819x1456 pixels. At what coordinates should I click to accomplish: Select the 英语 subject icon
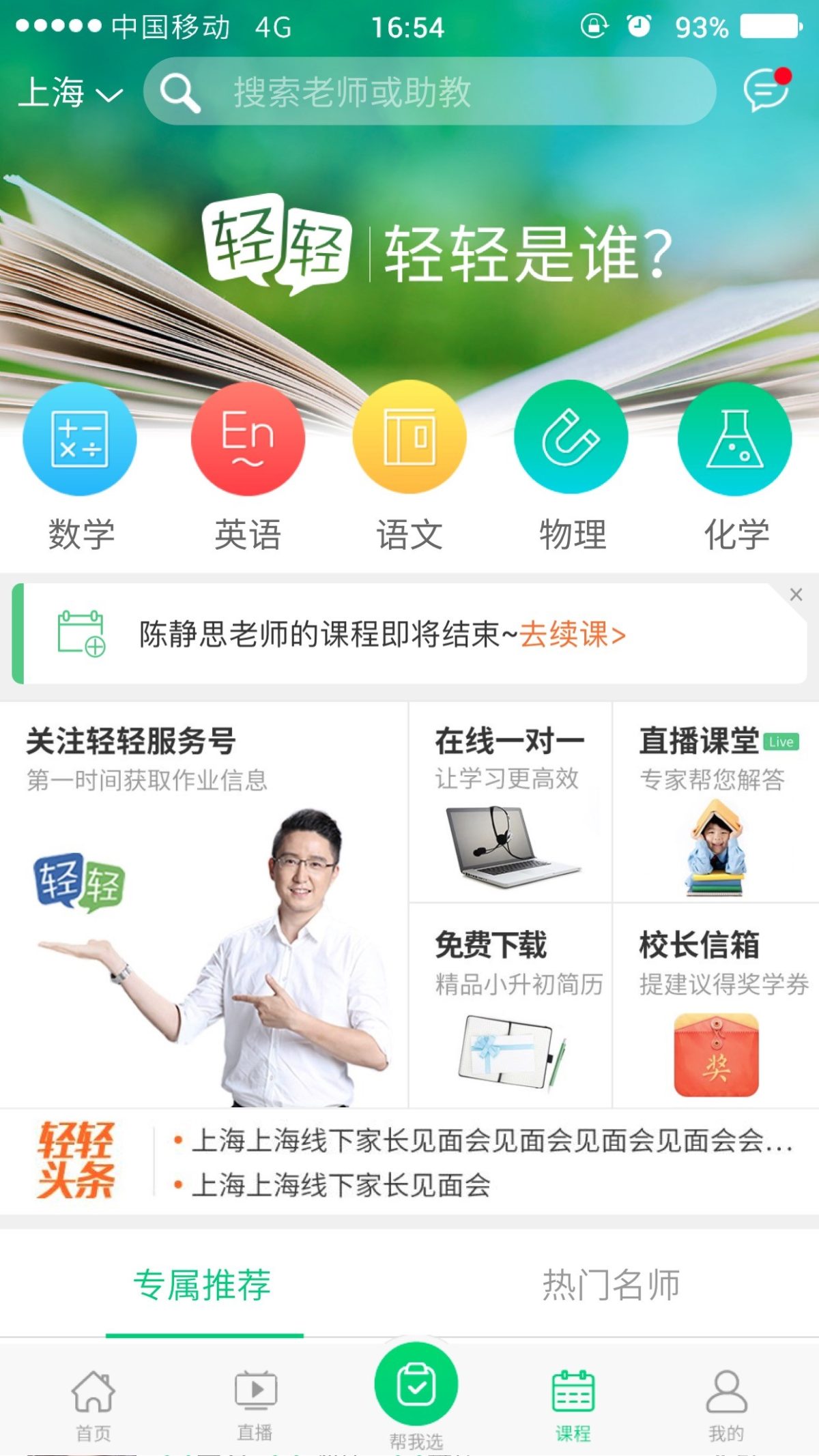coord(248,439)
